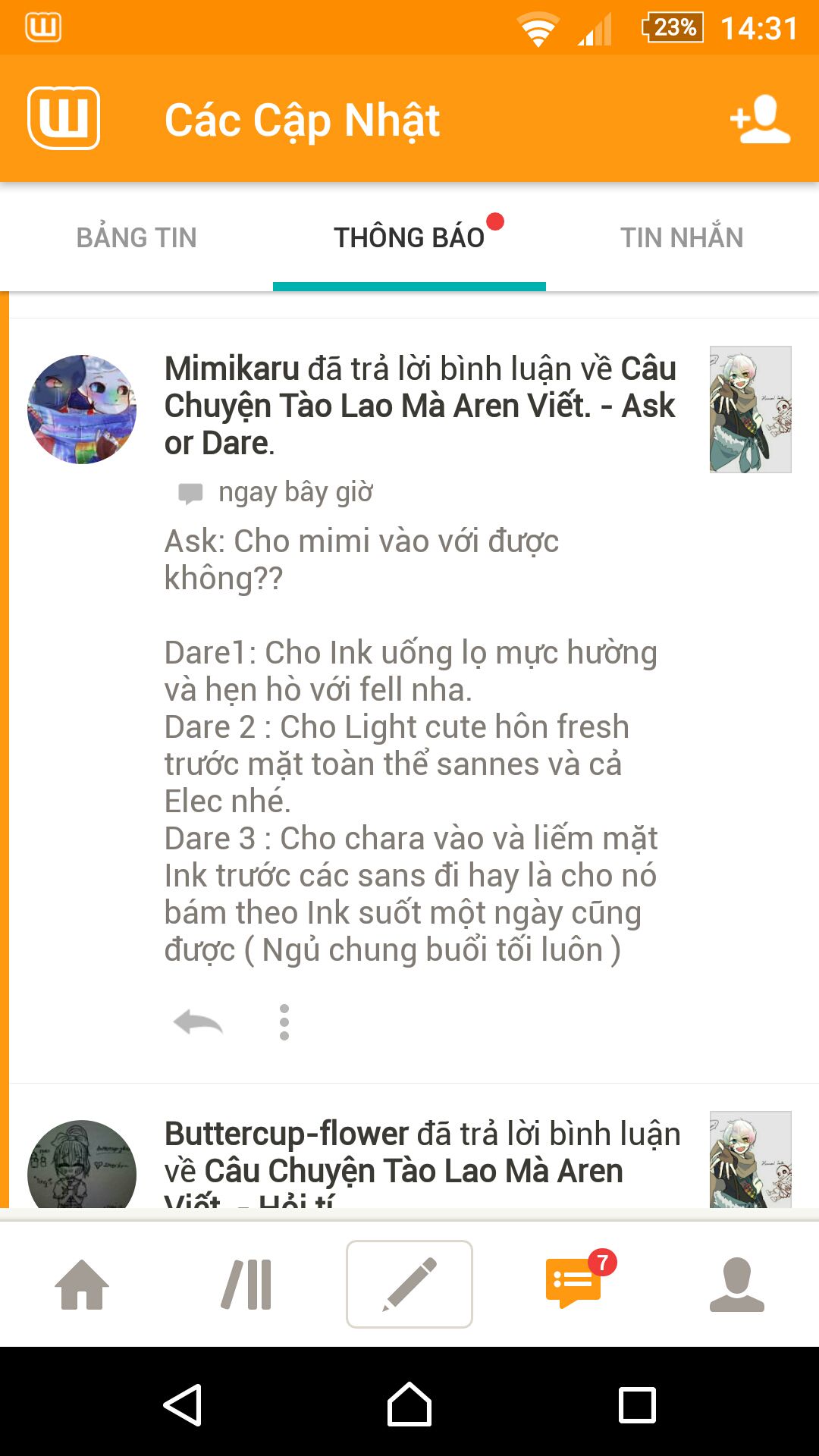
Task: Open Buttercup-flower's profile avatar
Action: point(82,1166)
